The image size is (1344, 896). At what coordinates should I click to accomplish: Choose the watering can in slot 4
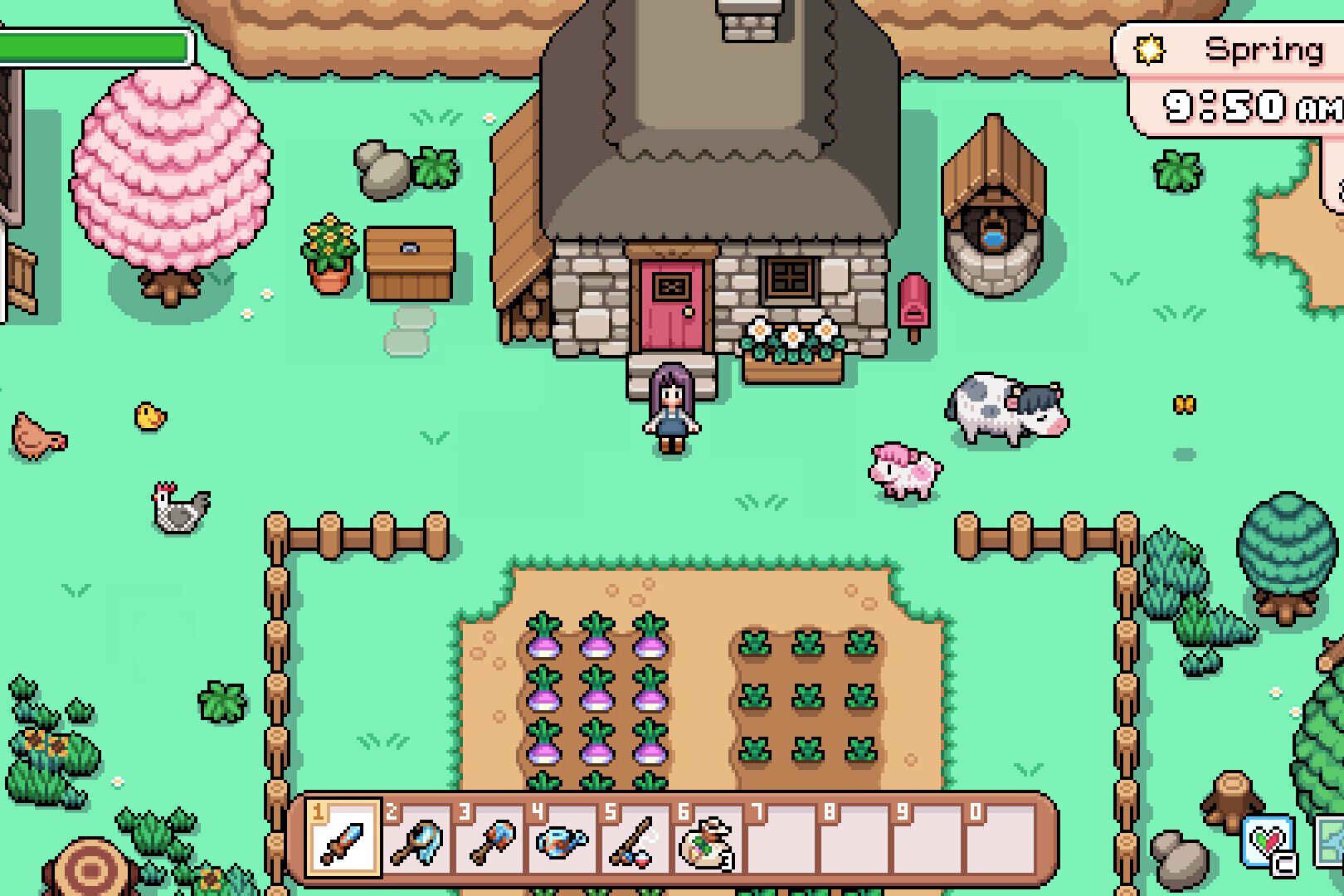point(562,838)
